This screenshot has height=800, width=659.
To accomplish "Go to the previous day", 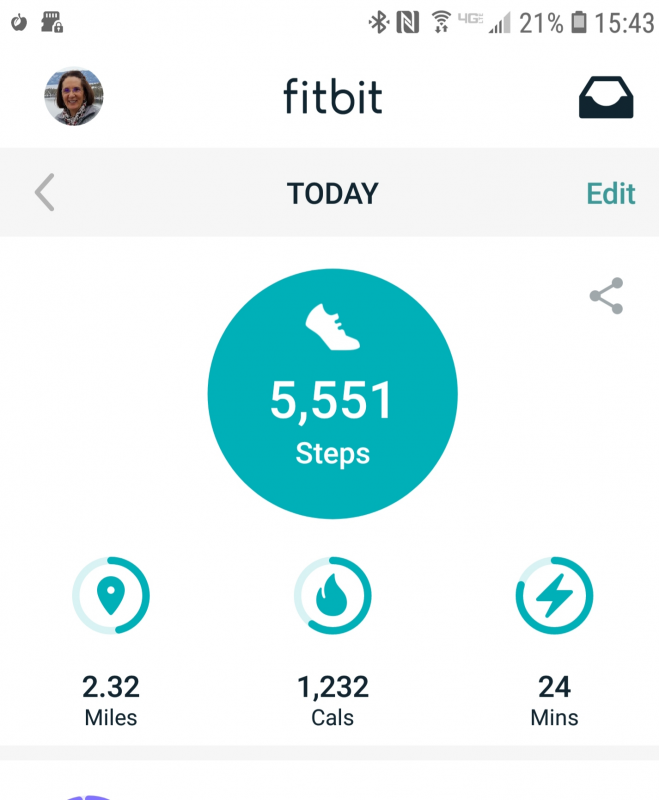I will point(44,192).
